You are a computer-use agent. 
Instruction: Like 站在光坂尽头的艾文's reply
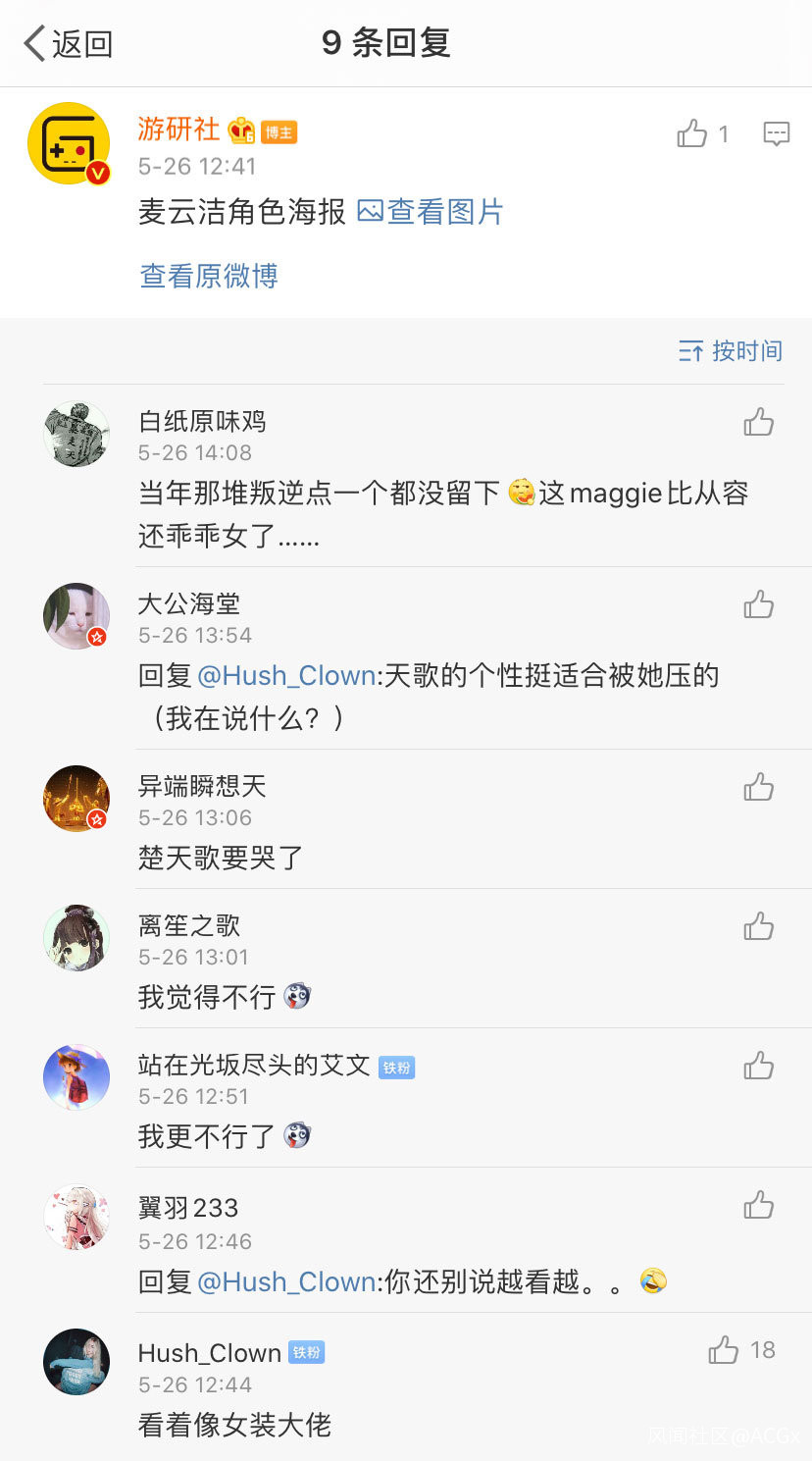point(758,1066)
